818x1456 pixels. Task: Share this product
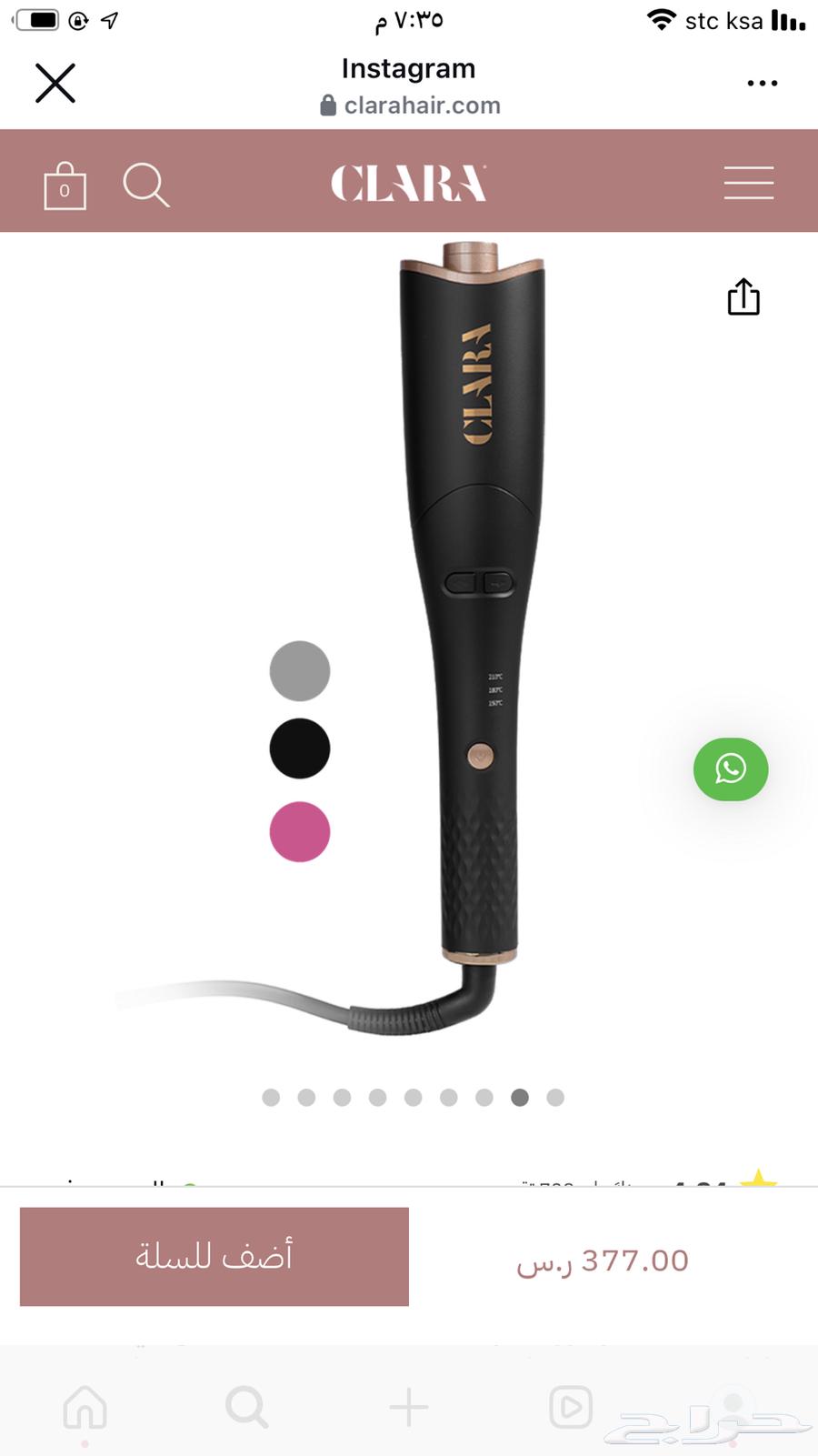click(x=743, y=297)
